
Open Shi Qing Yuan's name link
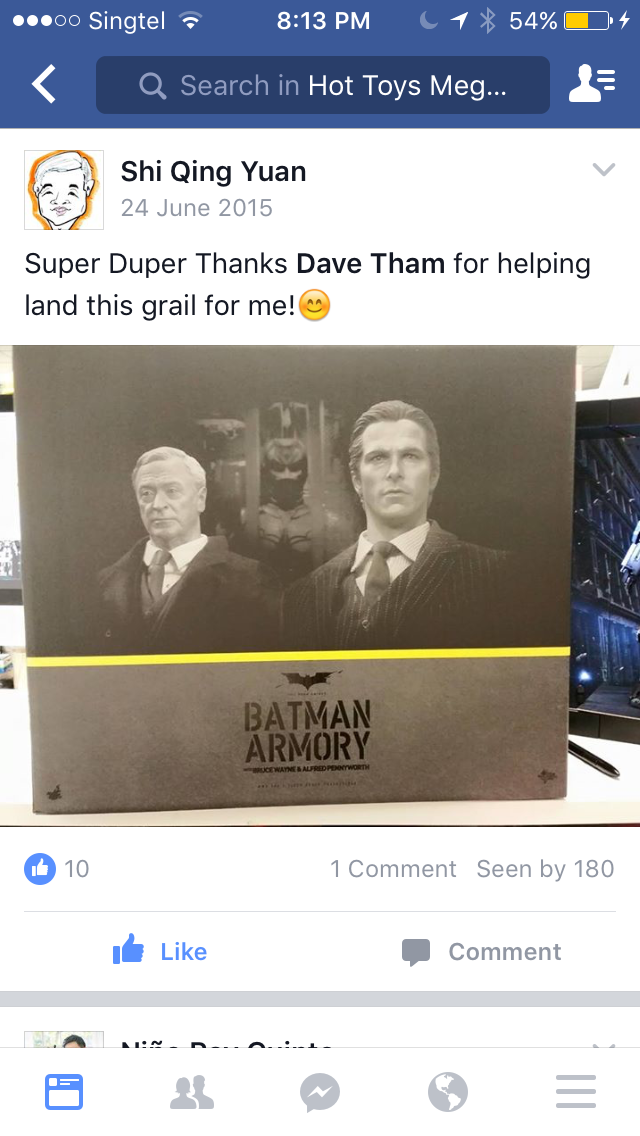(213, 172)
